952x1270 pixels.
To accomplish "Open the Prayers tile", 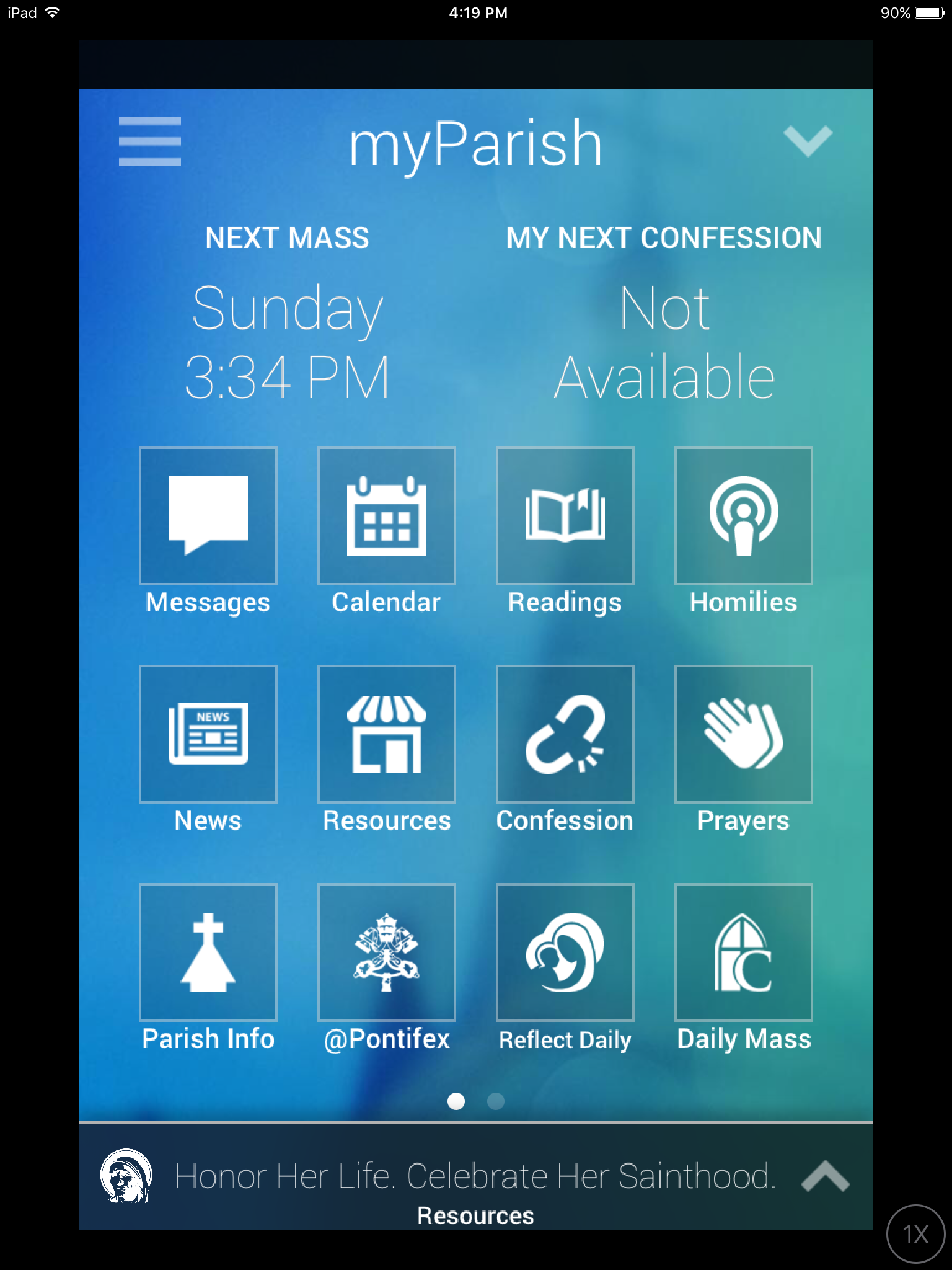I will tap(743, 734).
